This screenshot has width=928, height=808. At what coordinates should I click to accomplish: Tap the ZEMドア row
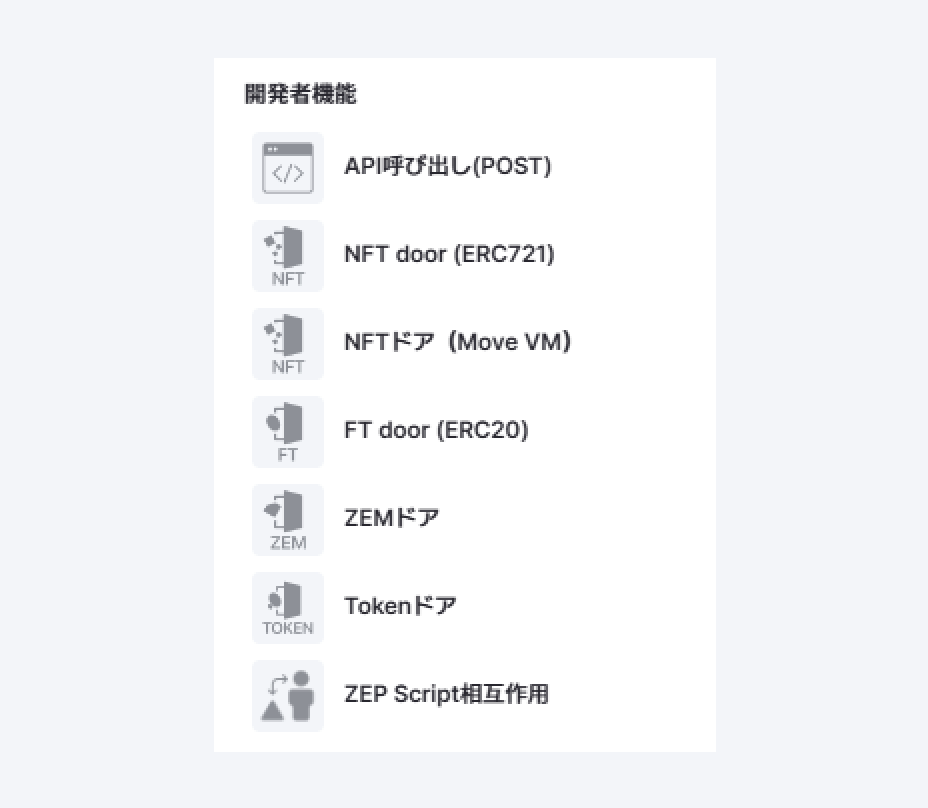coord(391,519)
